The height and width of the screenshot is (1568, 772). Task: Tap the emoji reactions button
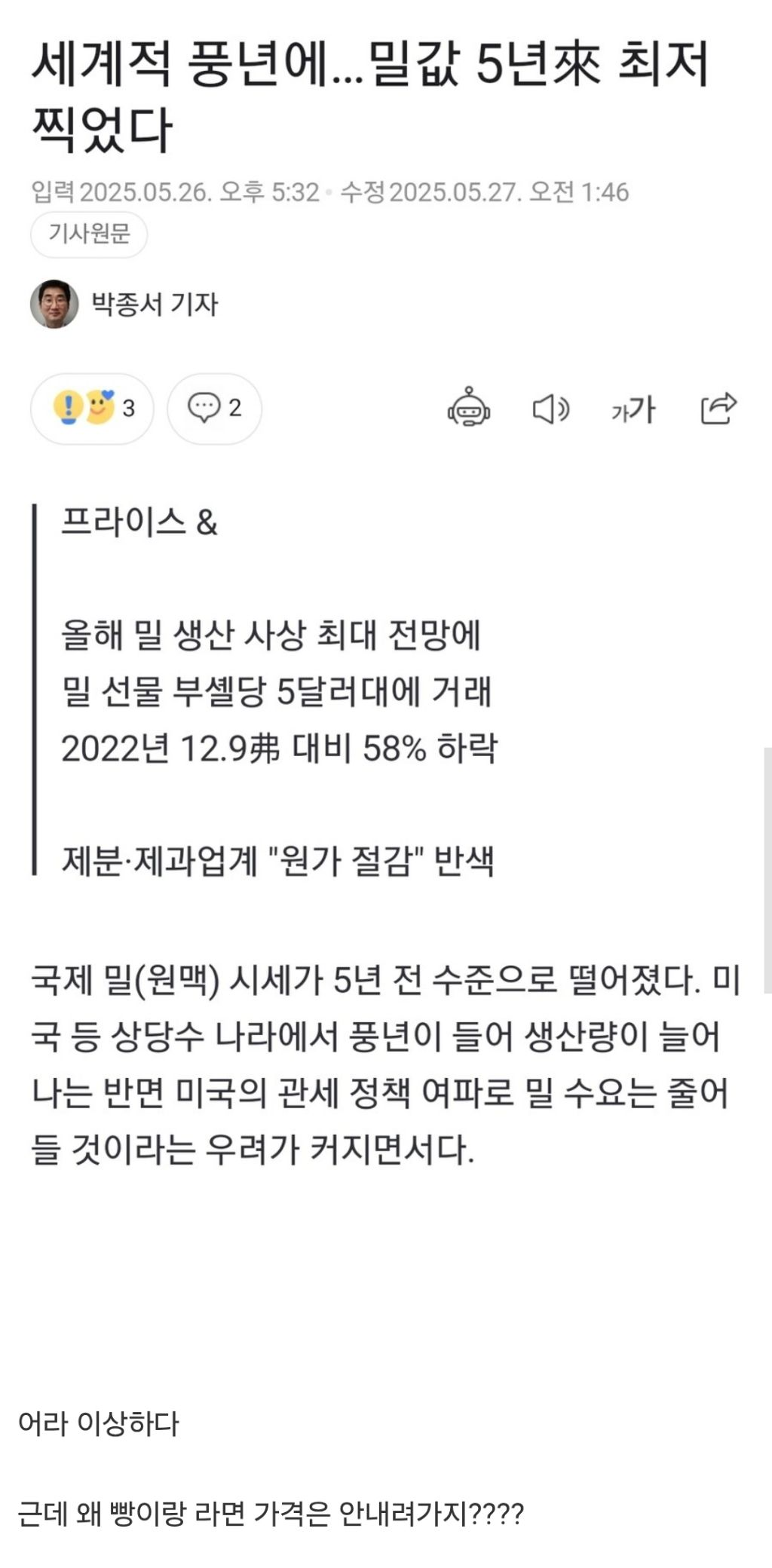[x=92, y=408]
